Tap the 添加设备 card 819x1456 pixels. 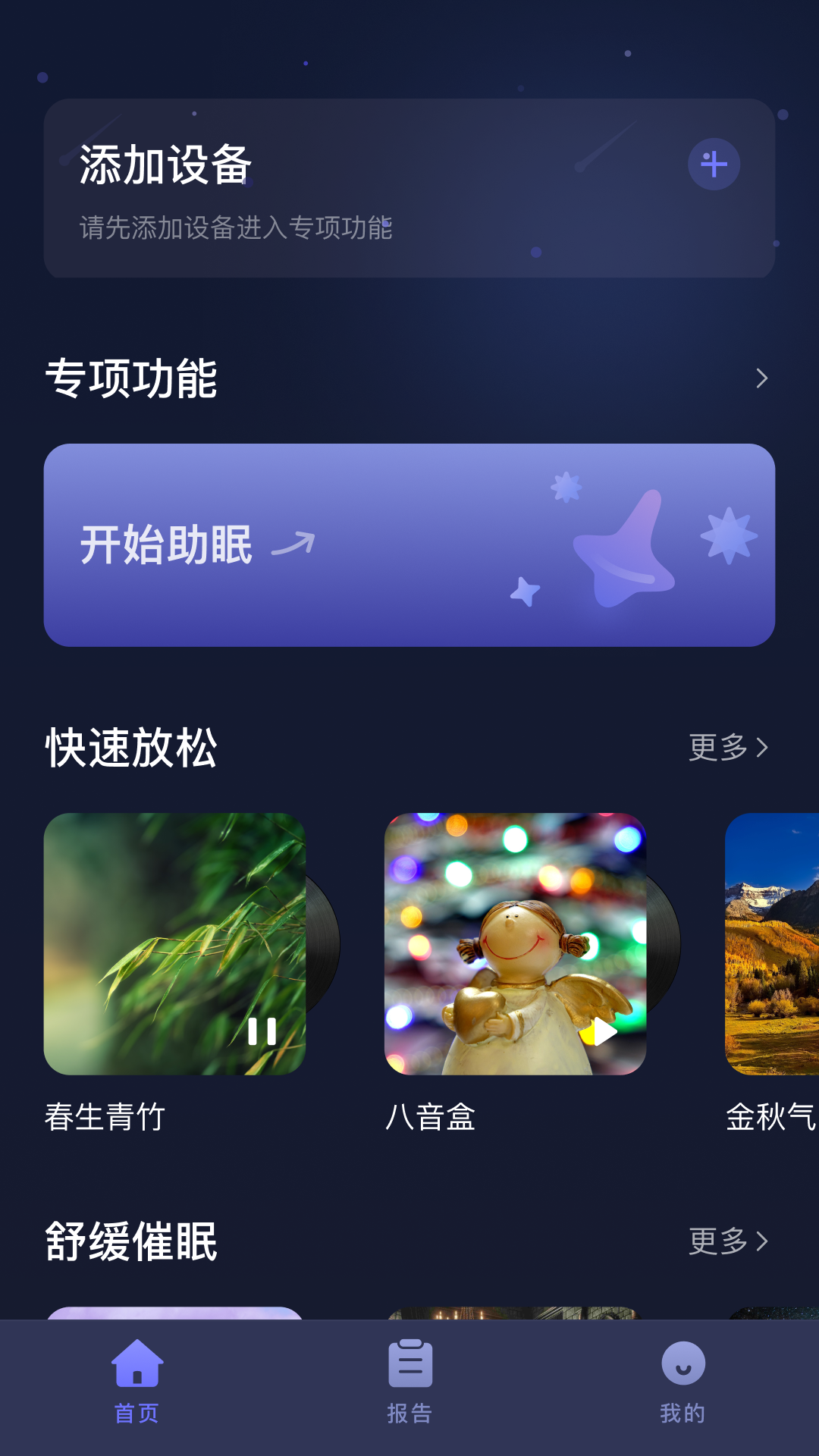(x=409, y=188)
